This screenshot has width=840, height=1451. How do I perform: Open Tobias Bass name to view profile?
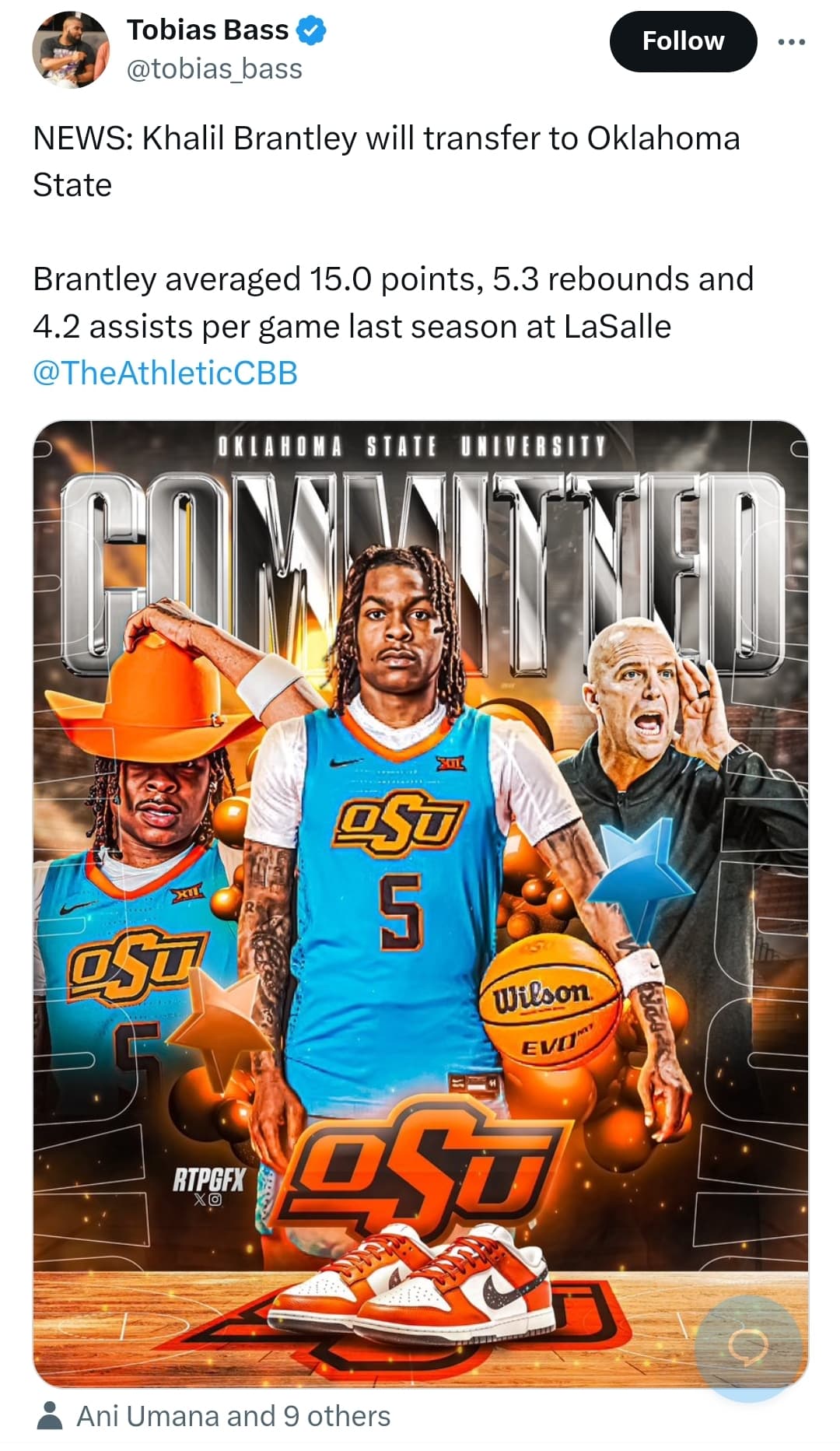pos(208,30)
